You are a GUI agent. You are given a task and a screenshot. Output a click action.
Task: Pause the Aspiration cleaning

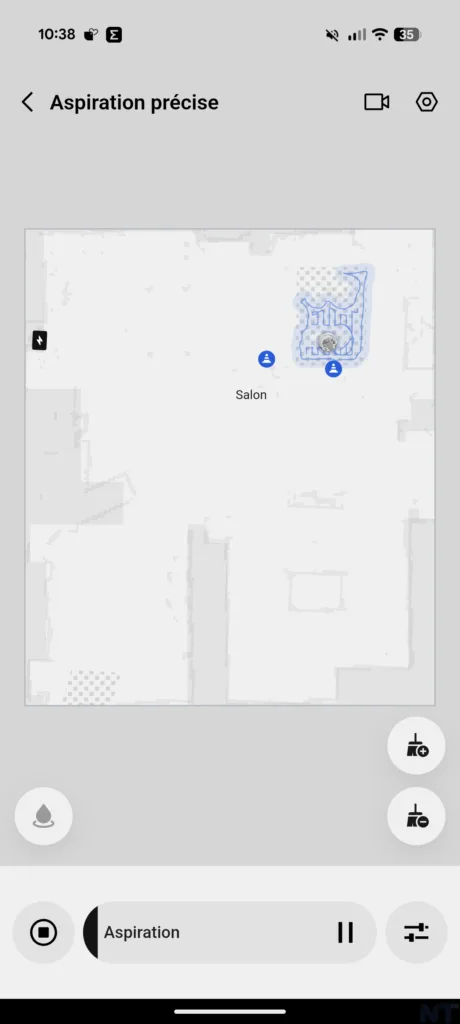pos(345,933)
